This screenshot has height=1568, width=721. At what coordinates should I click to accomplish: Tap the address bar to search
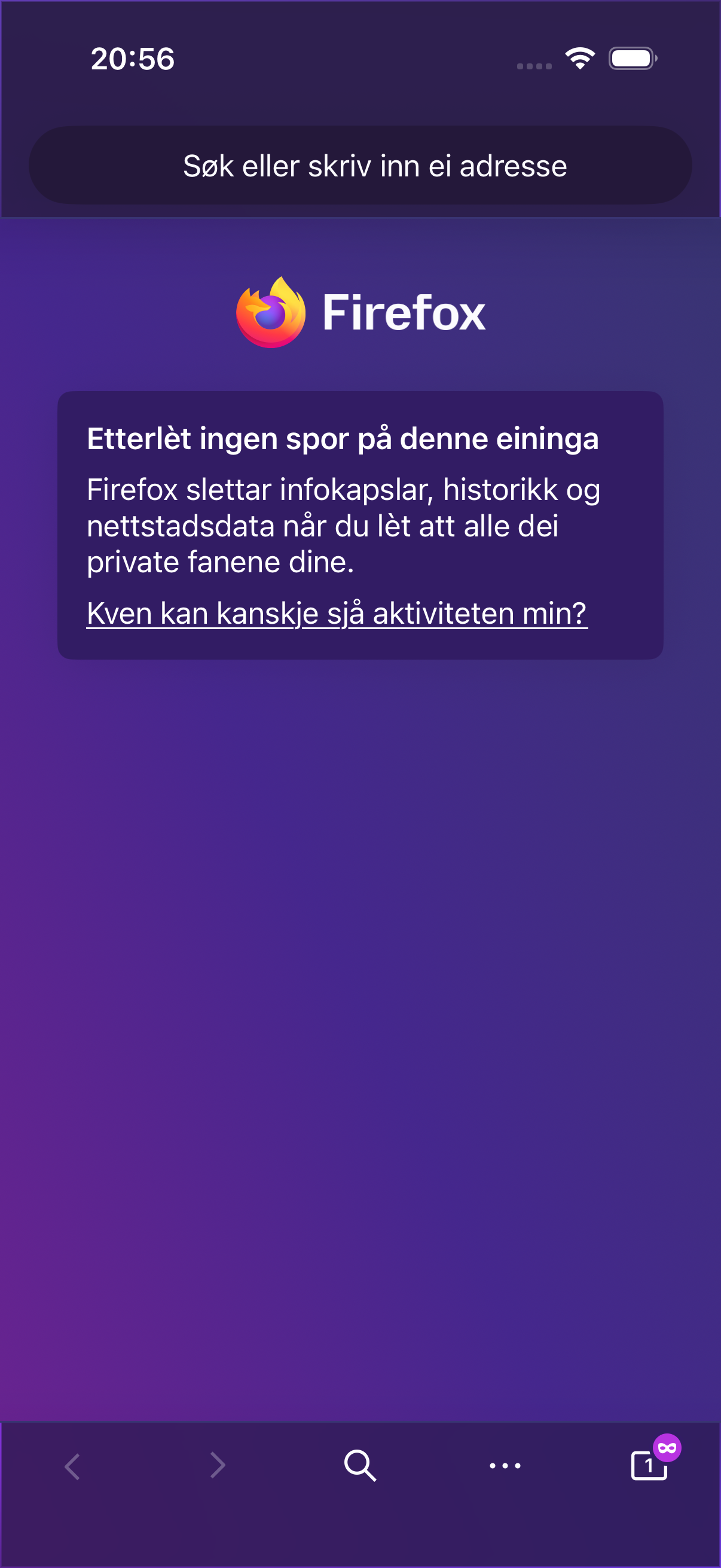coord(360,165)
